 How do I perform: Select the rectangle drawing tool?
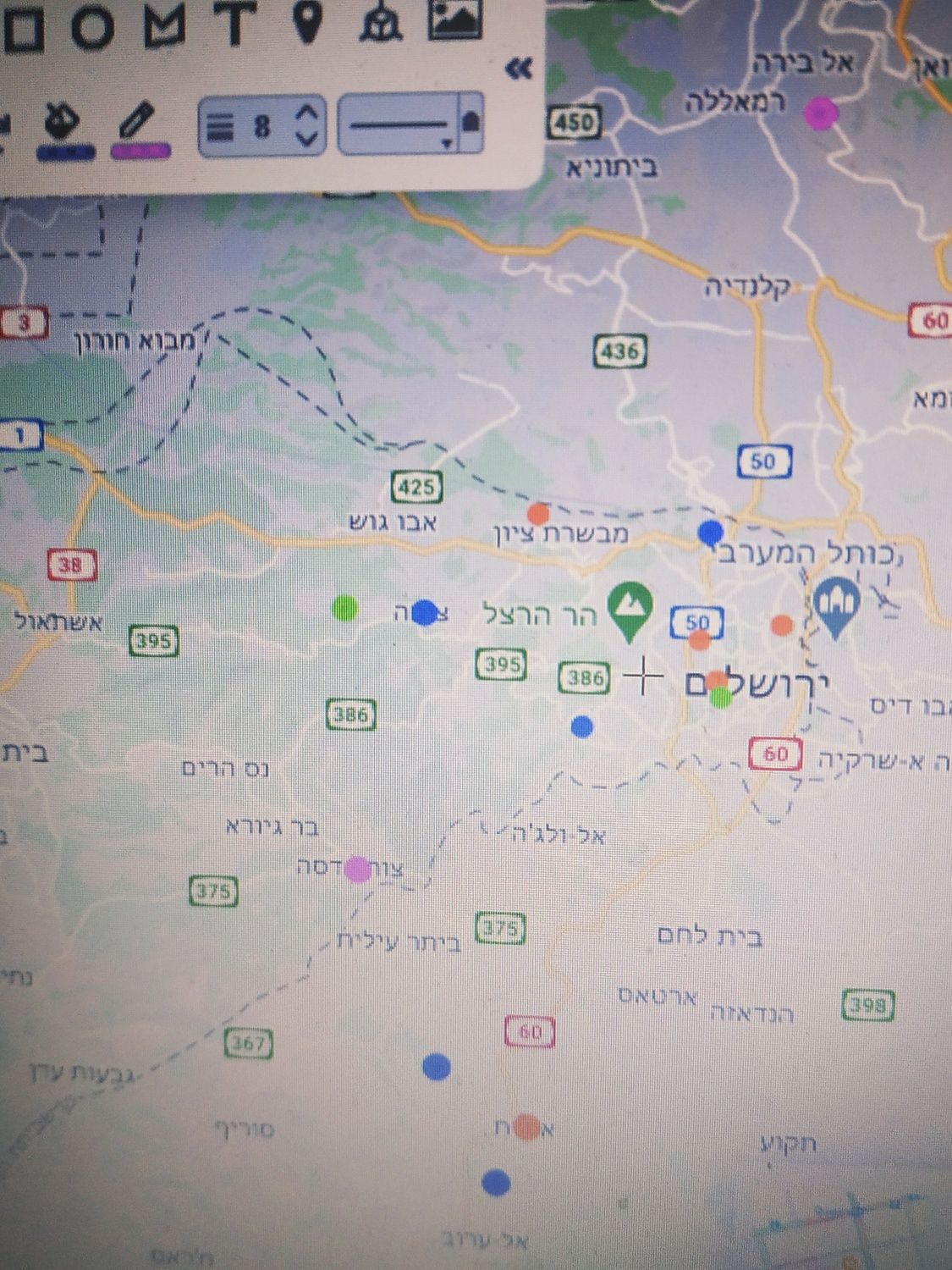24,25
